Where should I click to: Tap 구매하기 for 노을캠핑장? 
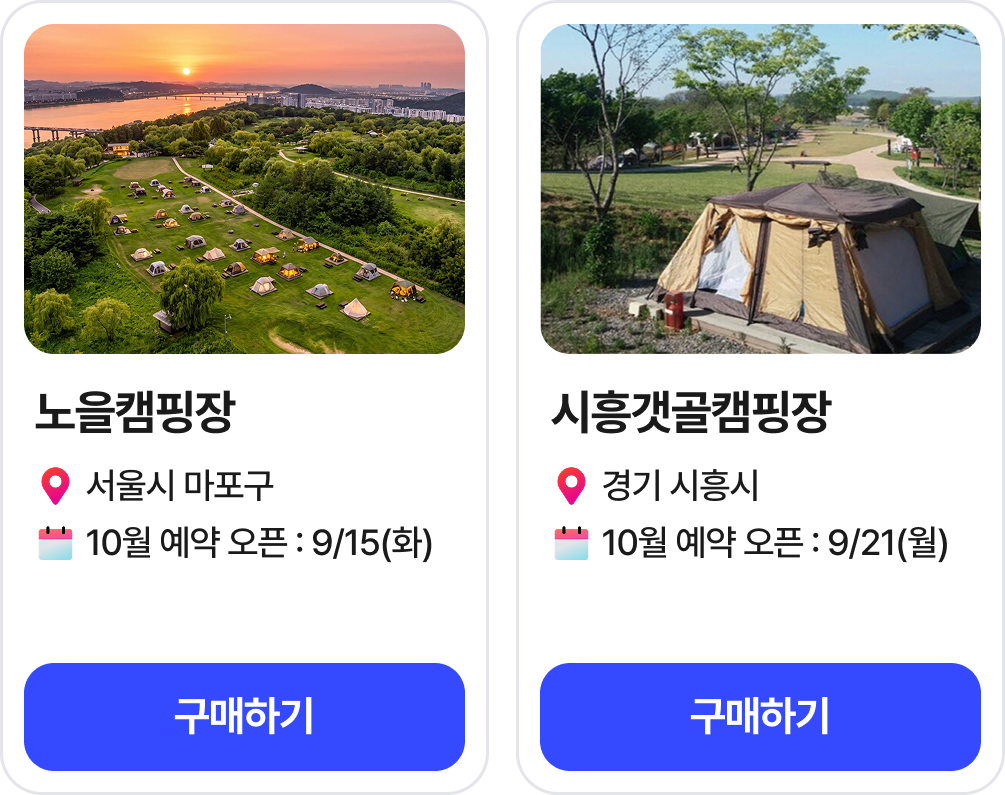244,717
